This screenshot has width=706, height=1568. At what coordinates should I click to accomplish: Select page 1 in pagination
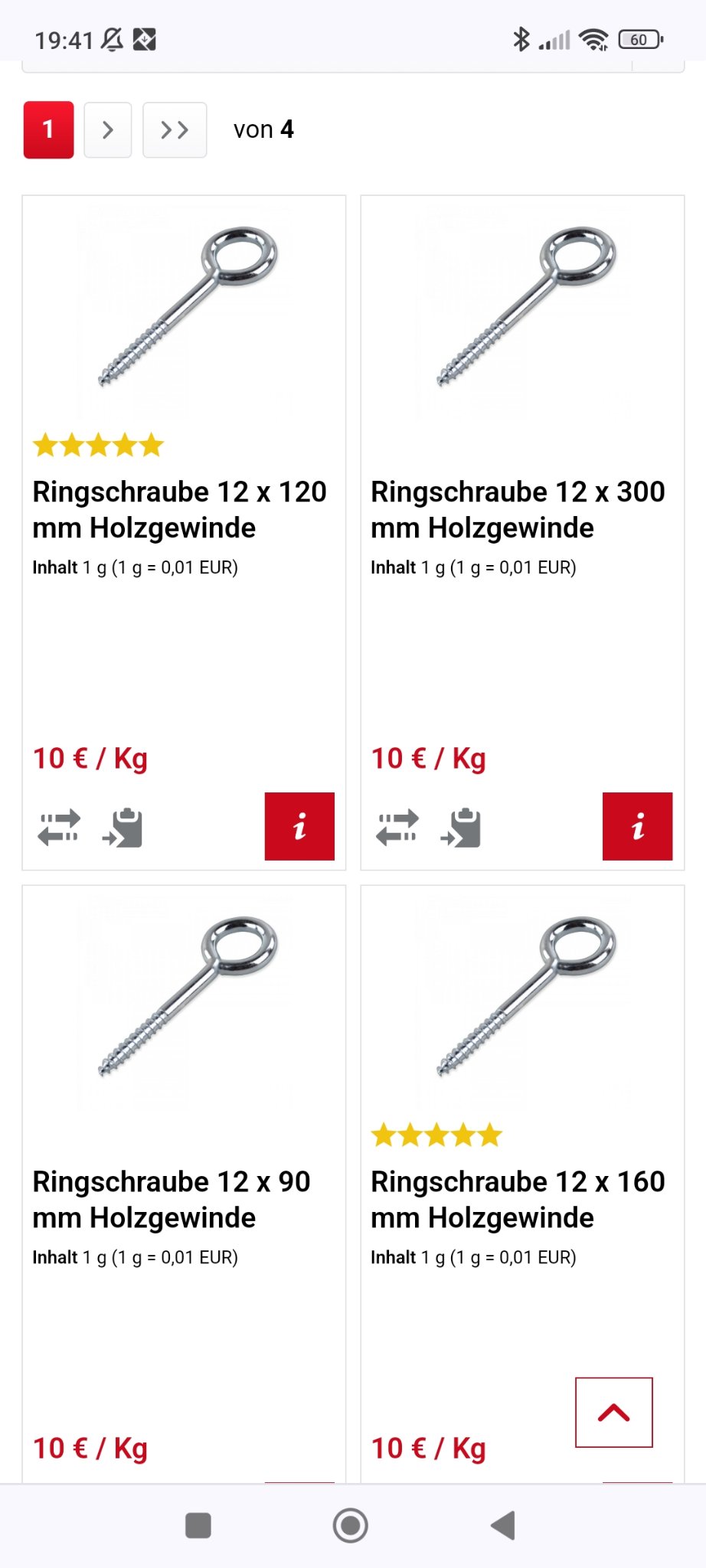[x=48, y=130]
